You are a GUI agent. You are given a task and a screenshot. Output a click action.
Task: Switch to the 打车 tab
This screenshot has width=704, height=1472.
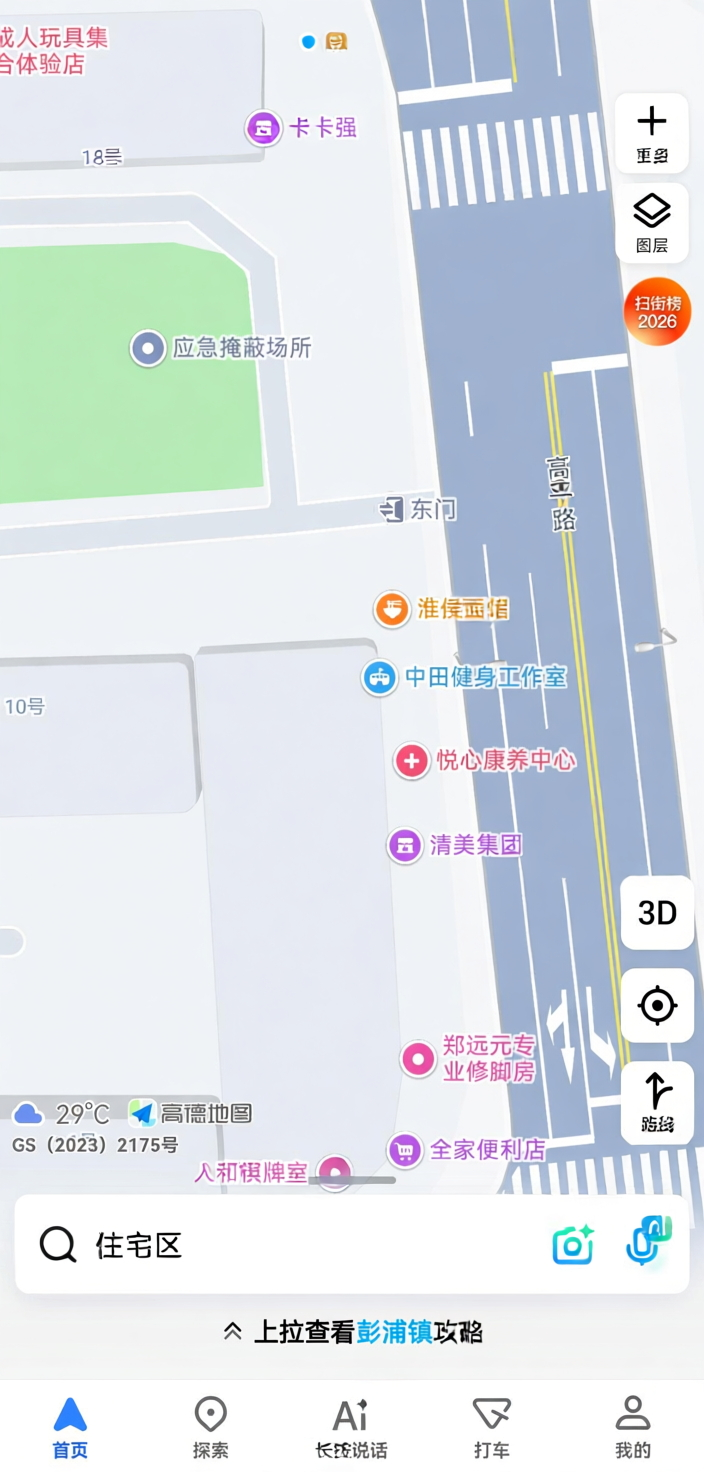click(492, 1427)
